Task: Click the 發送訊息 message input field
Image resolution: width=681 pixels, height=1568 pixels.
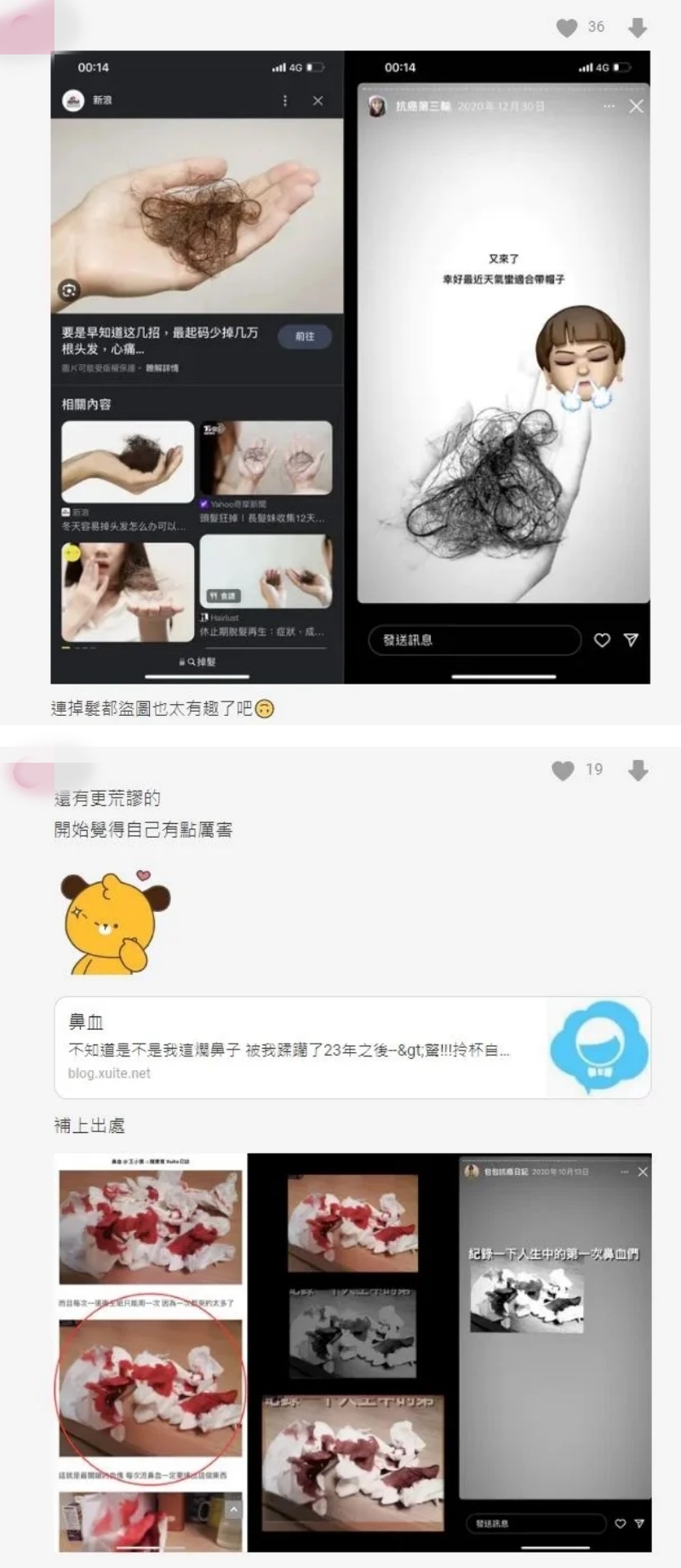Action: (x=473, y=640)
